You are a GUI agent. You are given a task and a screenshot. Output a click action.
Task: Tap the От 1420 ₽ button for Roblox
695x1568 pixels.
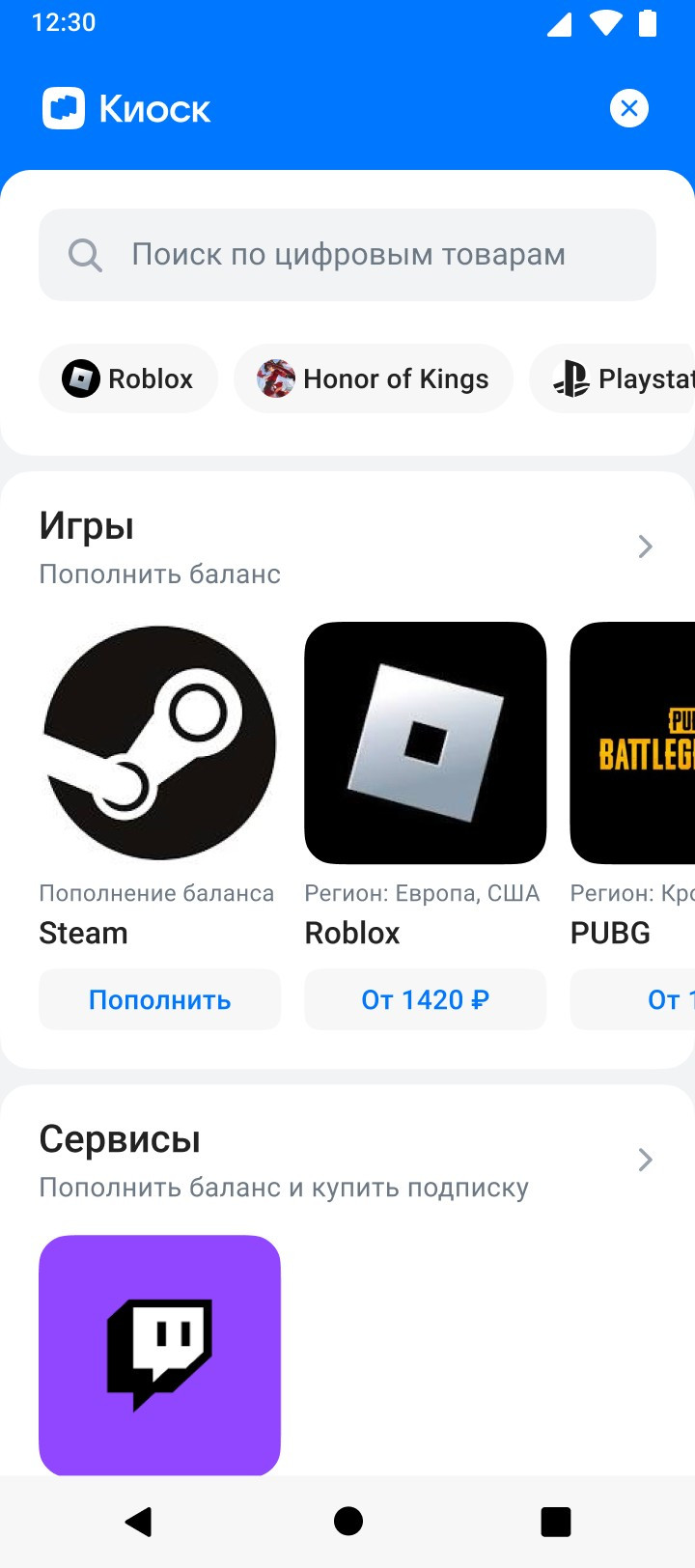425,999
